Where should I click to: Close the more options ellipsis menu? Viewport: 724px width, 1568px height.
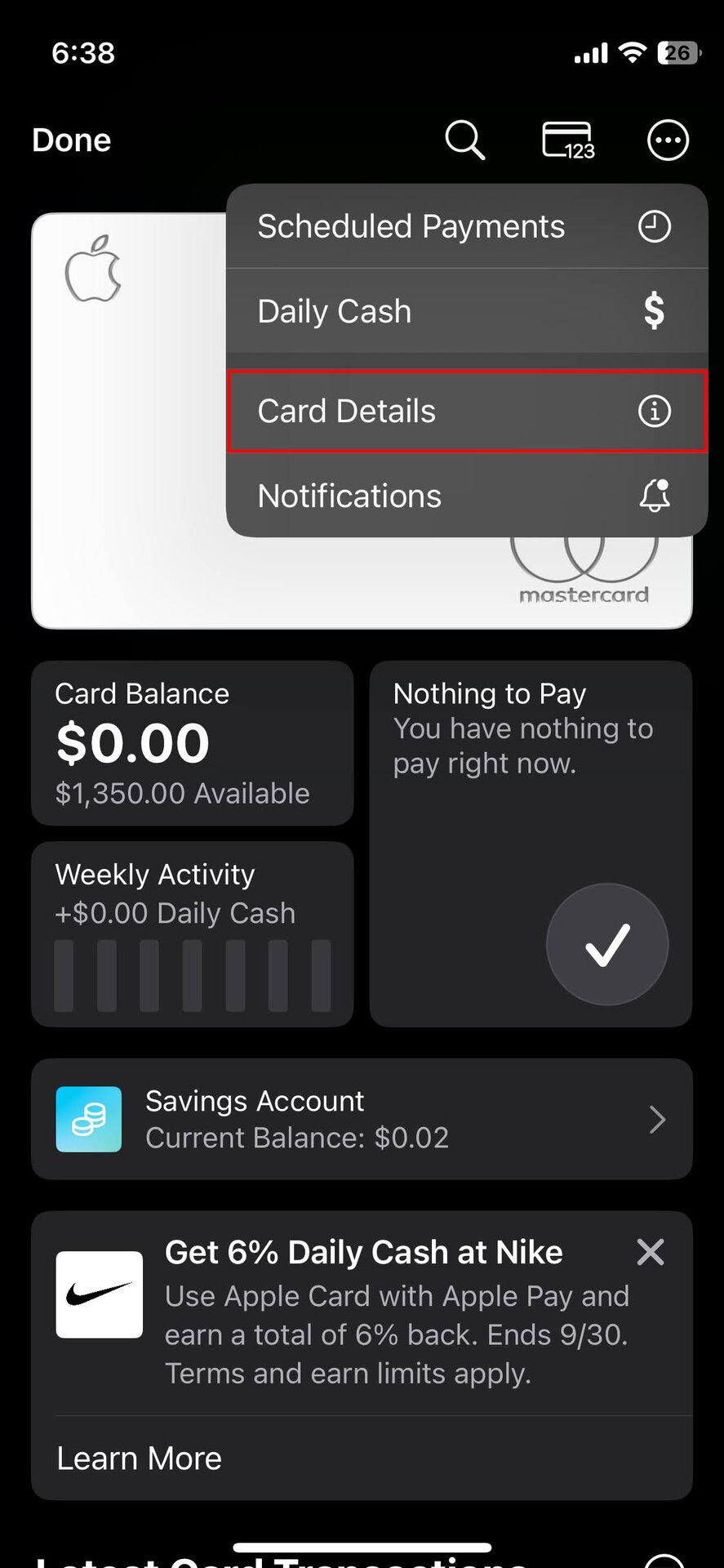[668, 140]
